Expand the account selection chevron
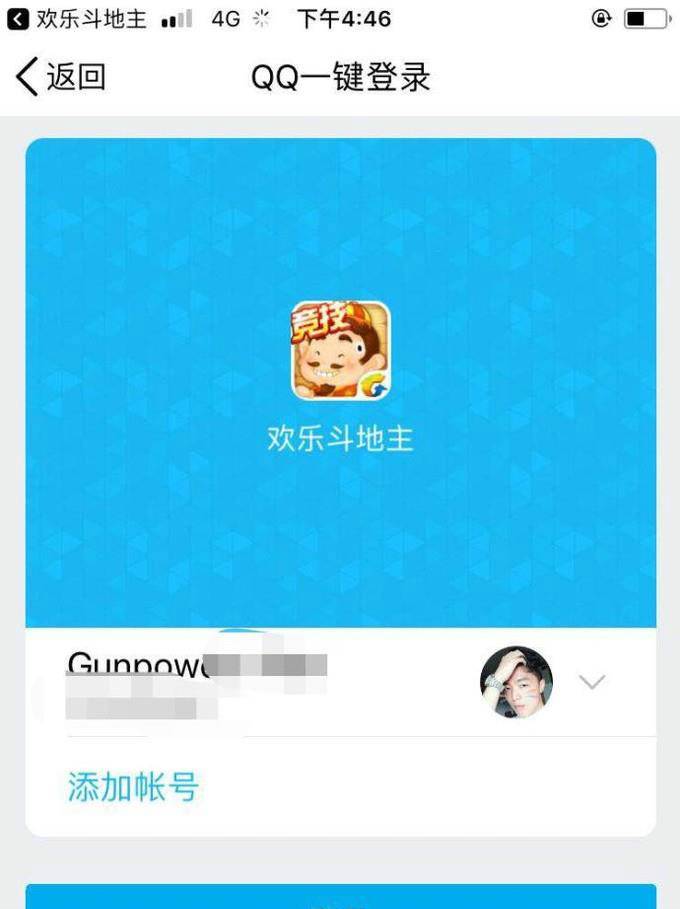 pyautogui.click(x=592, y=682)
